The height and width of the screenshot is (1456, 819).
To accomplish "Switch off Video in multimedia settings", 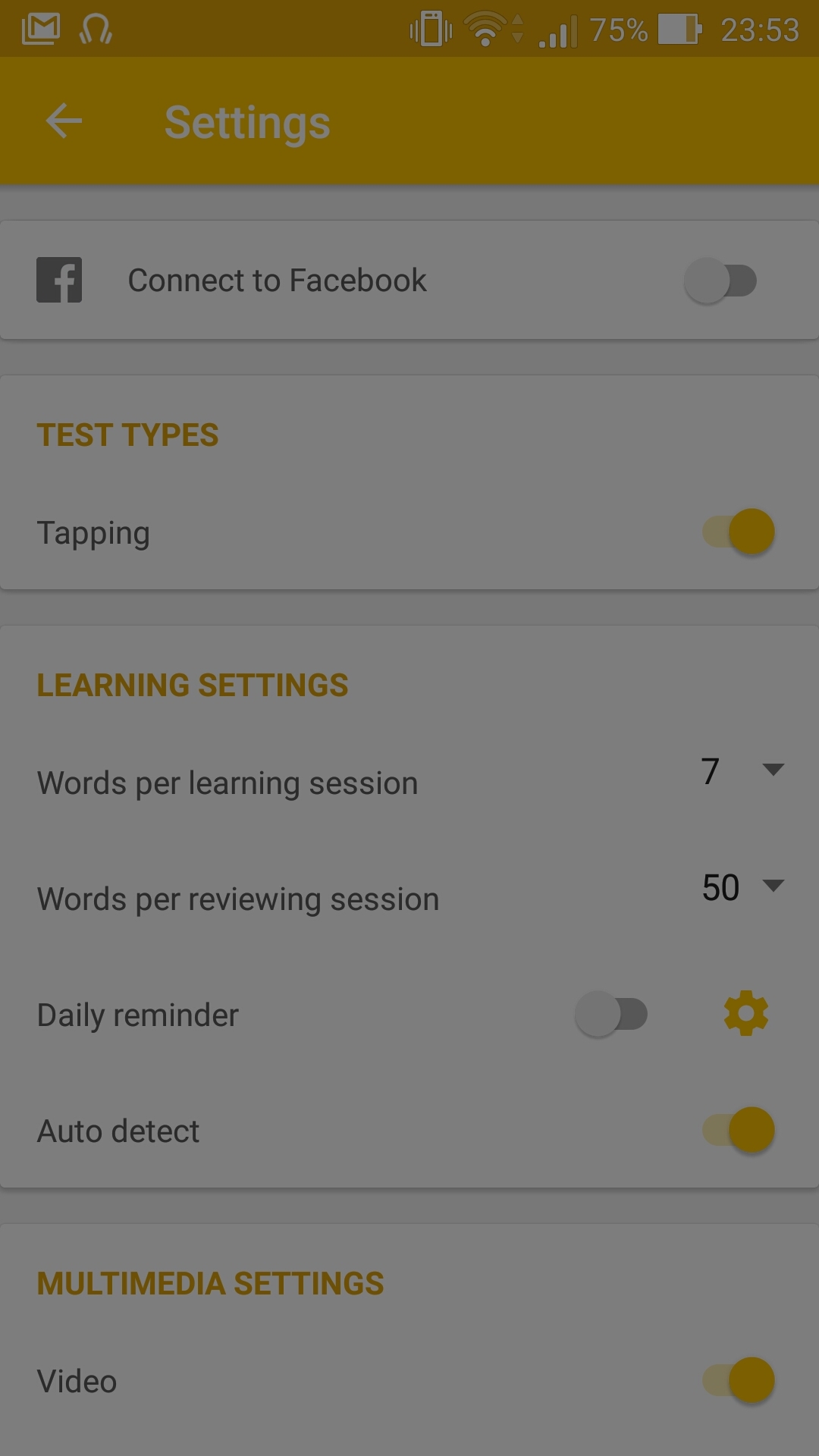I will coord(739,1380).
